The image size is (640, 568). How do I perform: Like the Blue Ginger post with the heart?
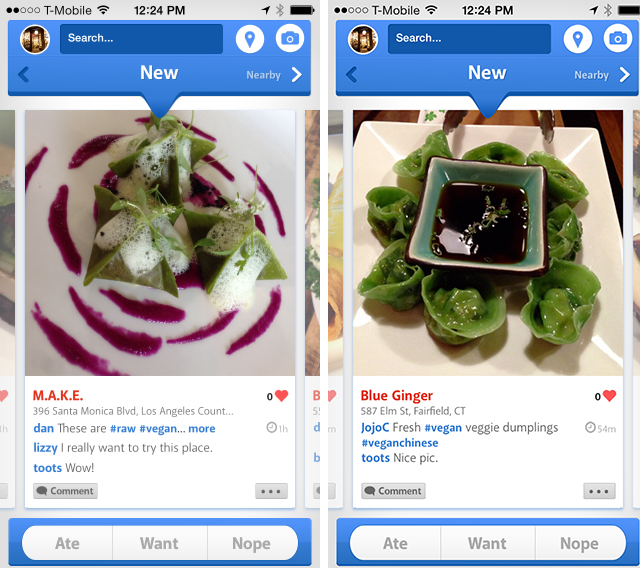coord(609,396)
